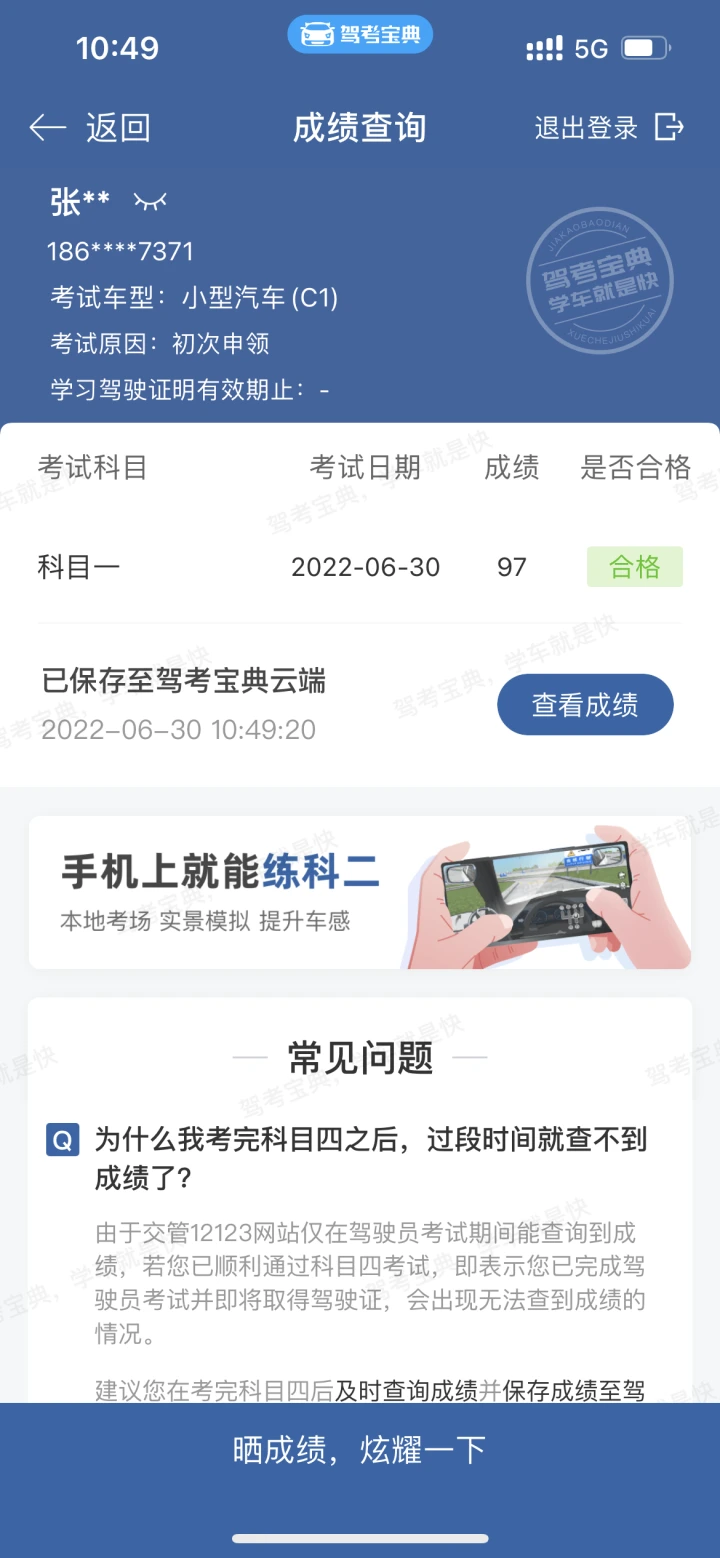
Task: Go back with the 返回 arrow
Action: coord(89,128)
